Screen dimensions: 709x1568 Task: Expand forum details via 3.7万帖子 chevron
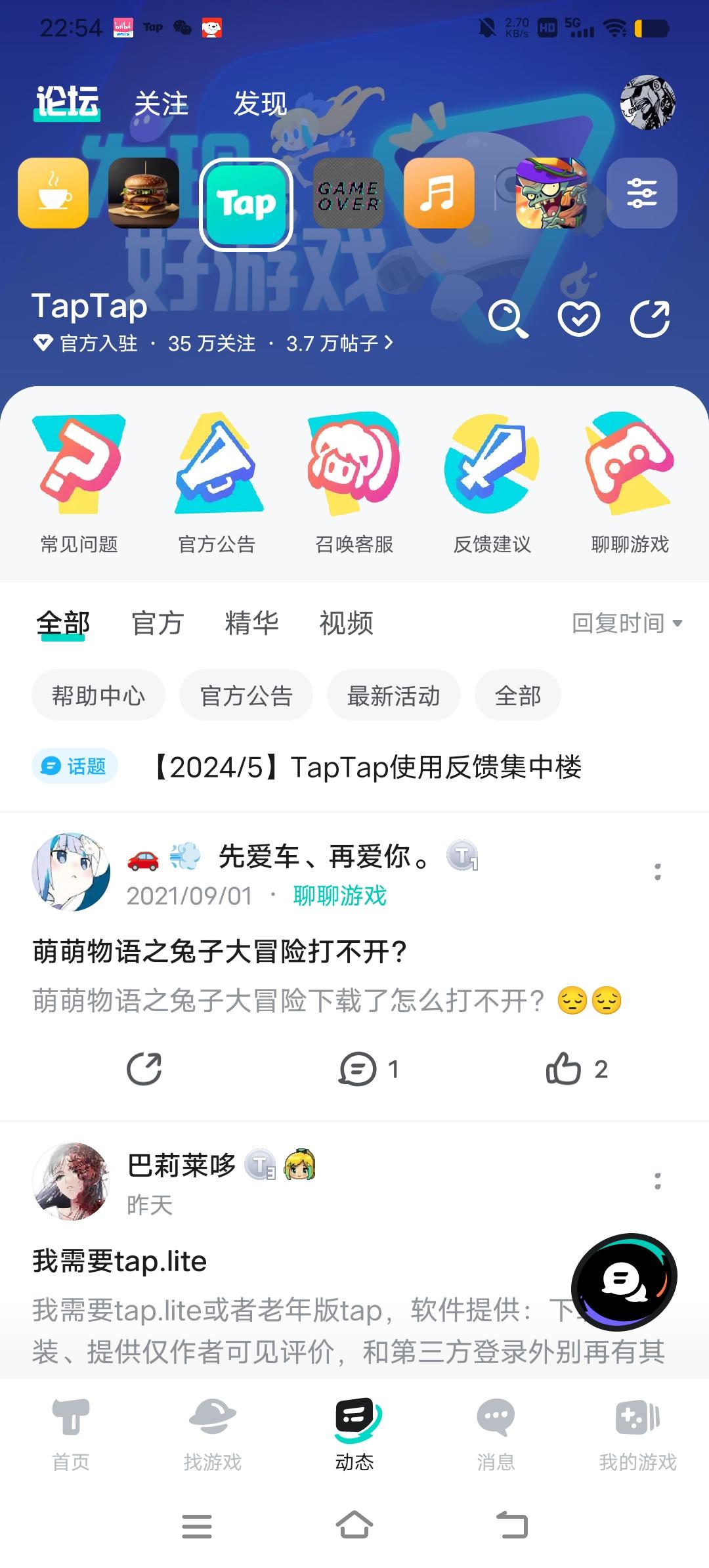coord(388,344)
